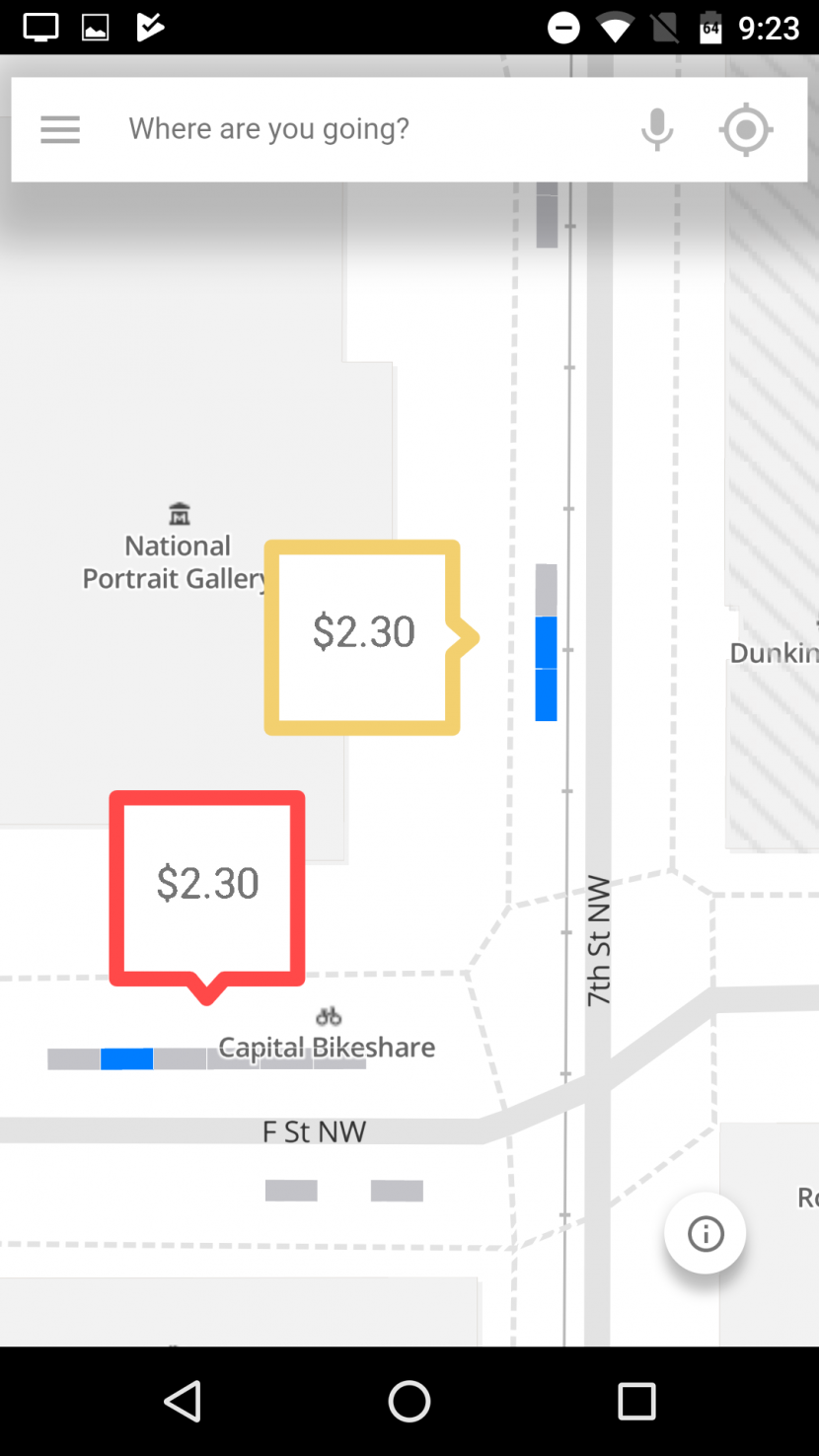Tap the microphone icon for voice search
Screen dimensions: 819x1456
pos(657,128)
